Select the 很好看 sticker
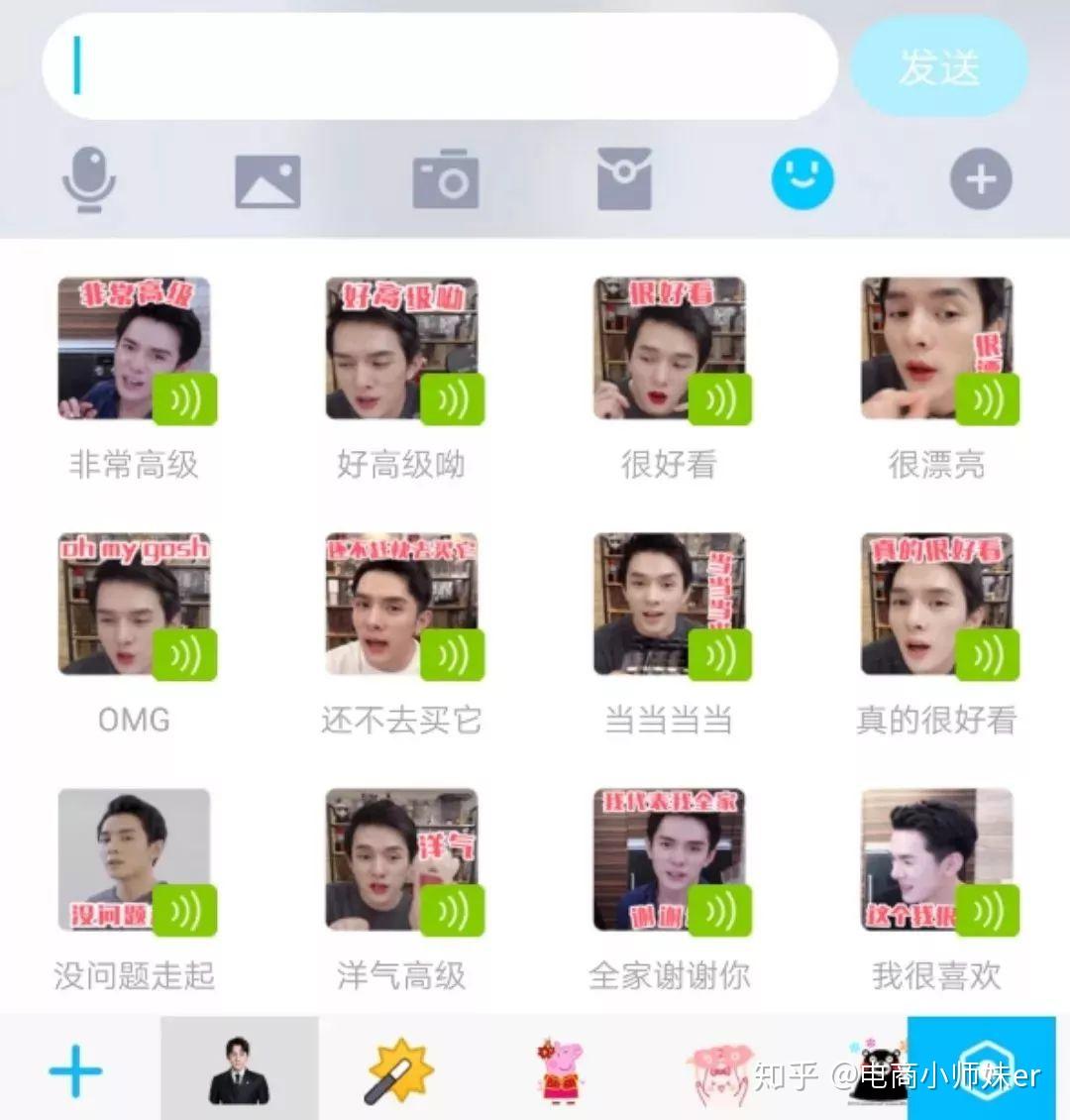The width and height of the screenshot is (1070, 1120). tap(669, 349)
